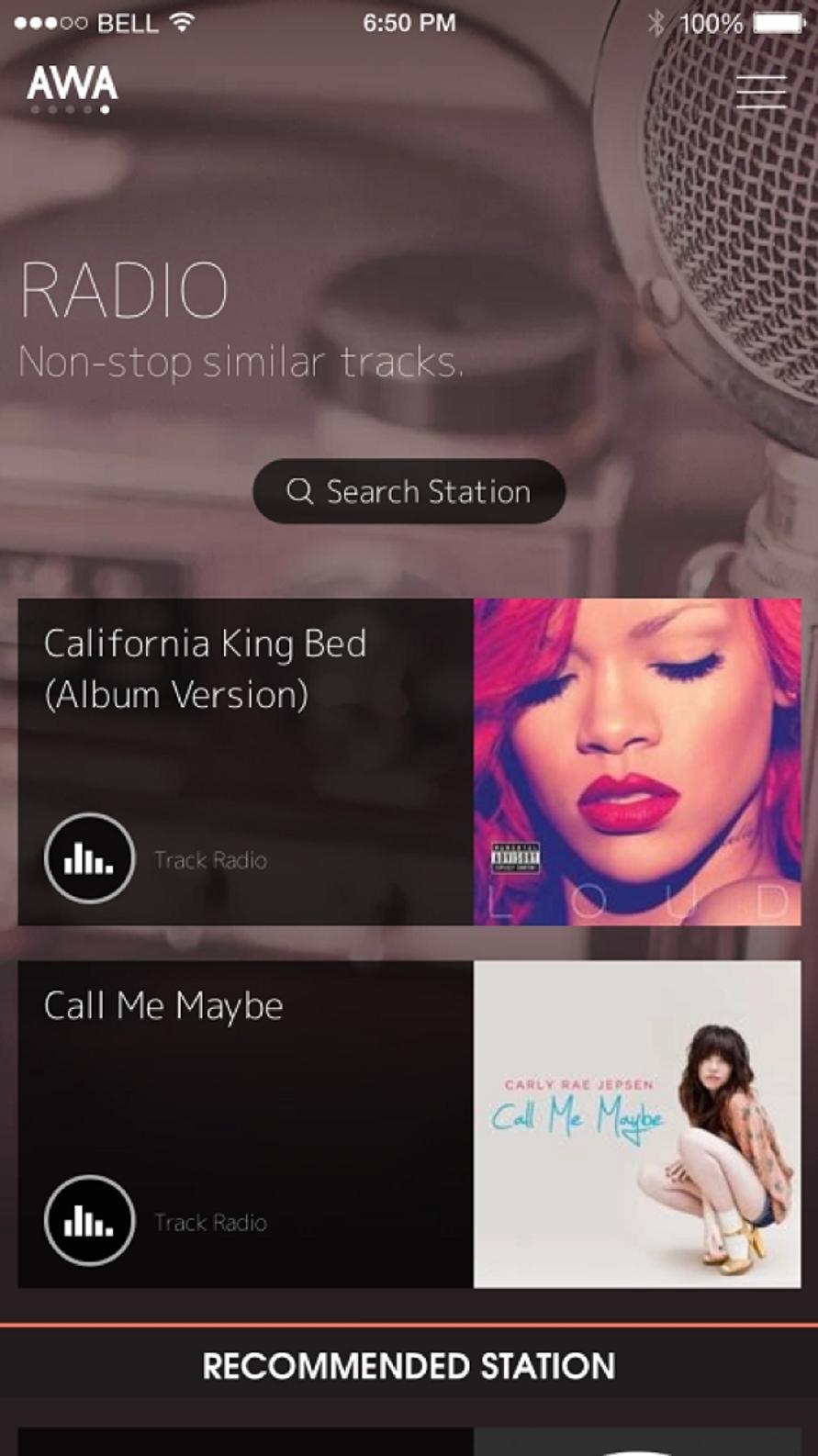818x1456 pixels.
Task: Tap the Search Station field
Action: [409, 492]
